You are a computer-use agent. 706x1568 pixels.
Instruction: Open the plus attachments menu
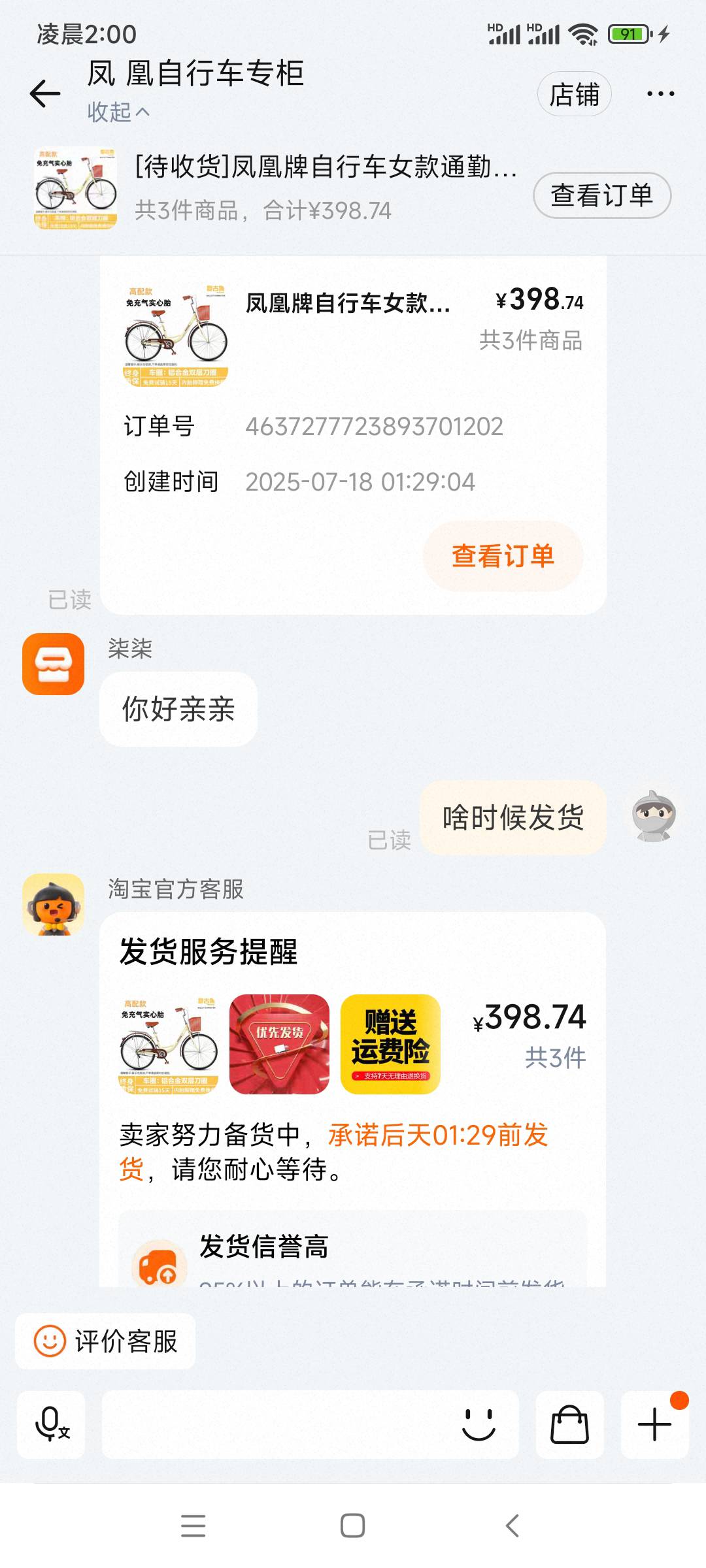[x=654, y=1424]
